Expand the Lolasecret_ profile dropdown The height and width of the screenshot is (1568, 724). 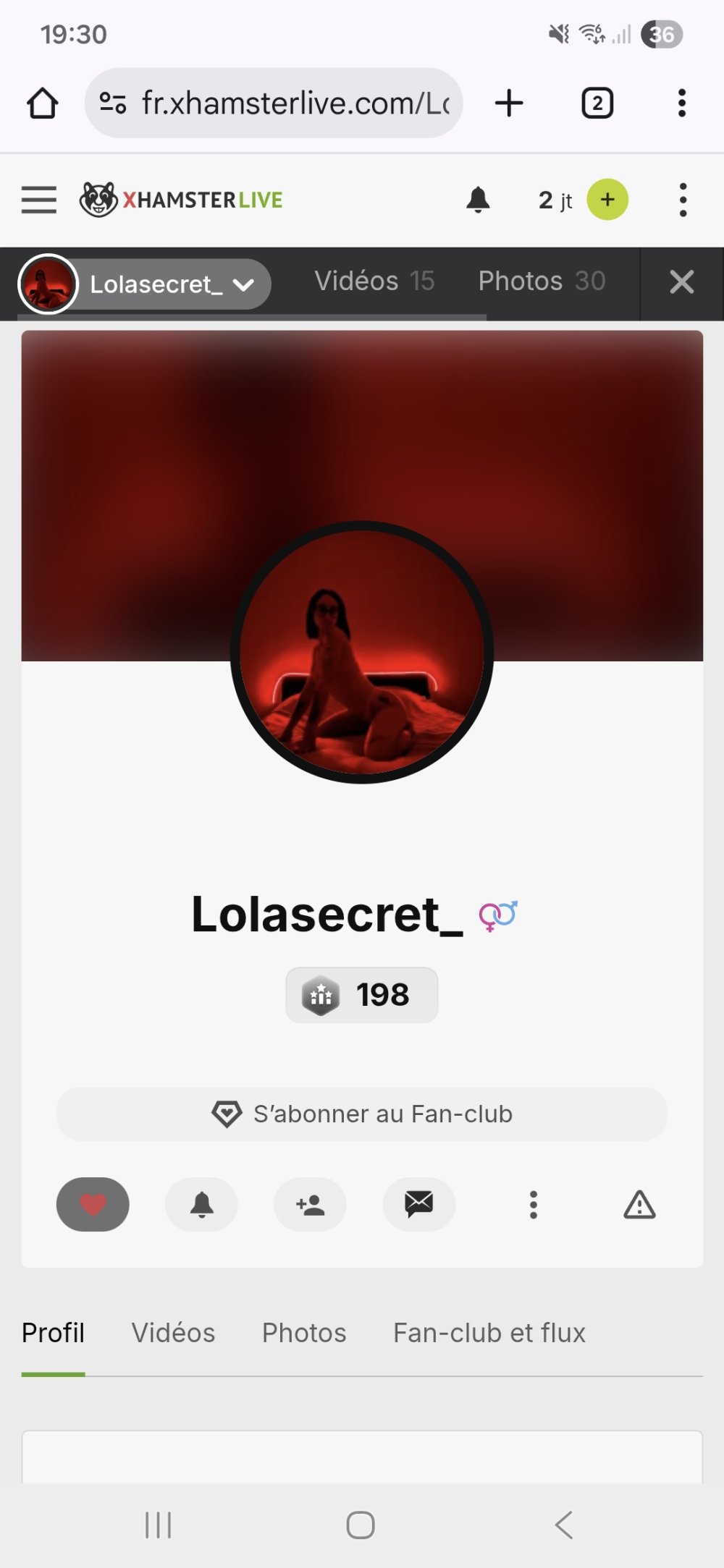tap(243, 284)
